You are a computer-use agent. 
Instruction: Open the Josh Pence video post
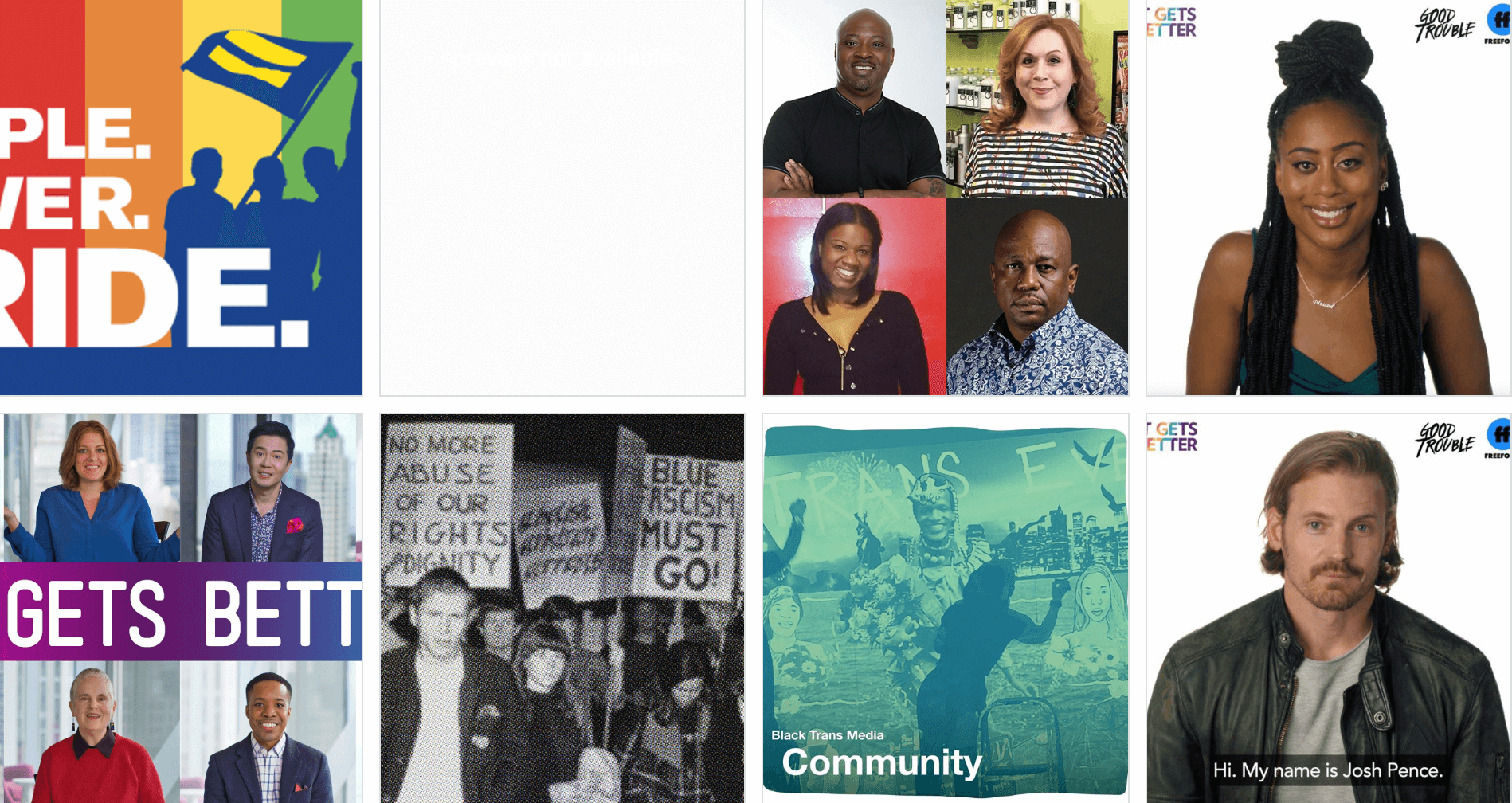tap(1328, 608)
